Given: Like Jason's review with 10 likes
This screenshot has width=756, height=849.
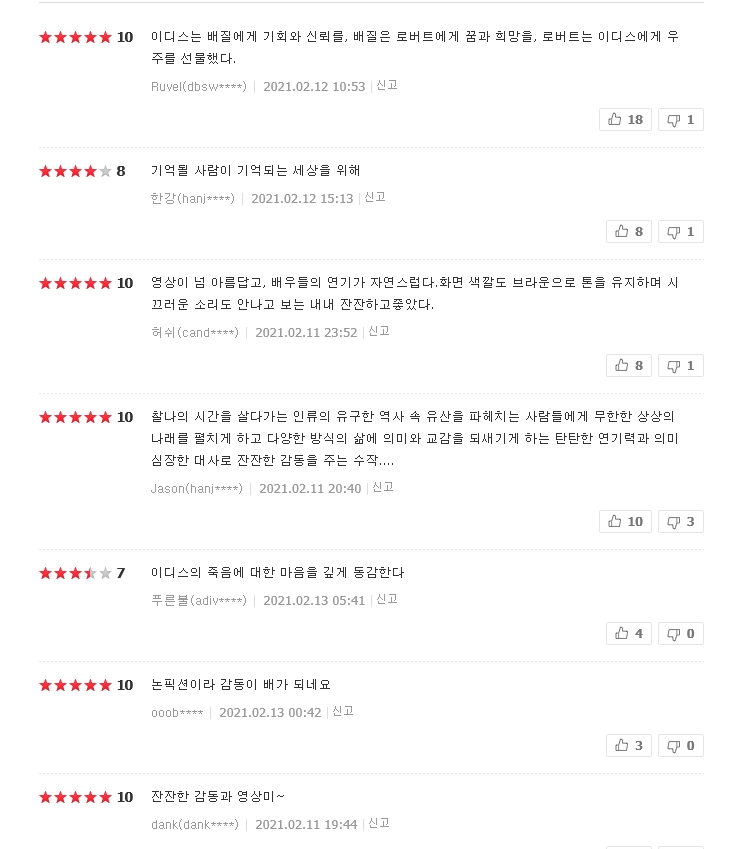Looking at the screenshot, I should point(625,522).
